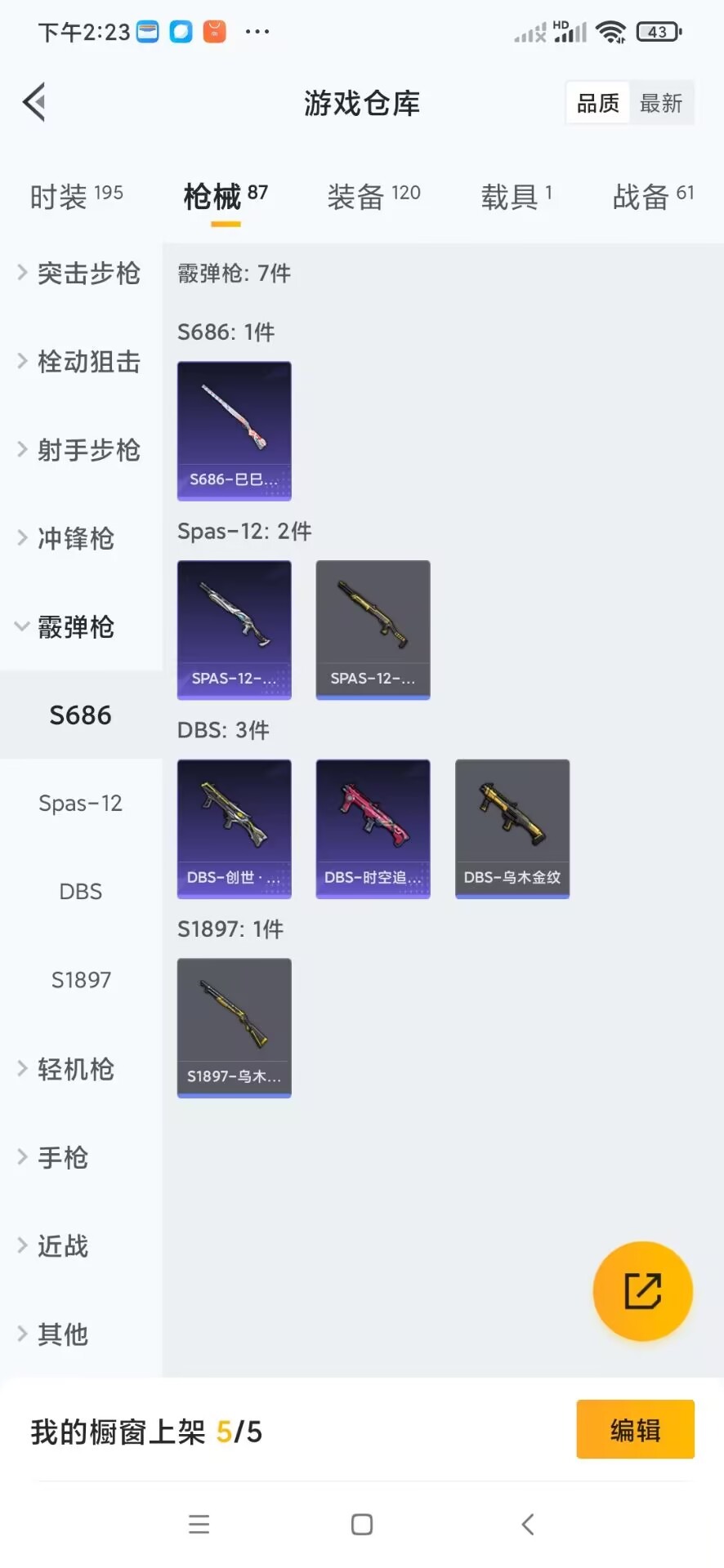Screen dimensions: 724x1568
Task: Select the golden SPAS-12 skin
Action: coord(373,630)
